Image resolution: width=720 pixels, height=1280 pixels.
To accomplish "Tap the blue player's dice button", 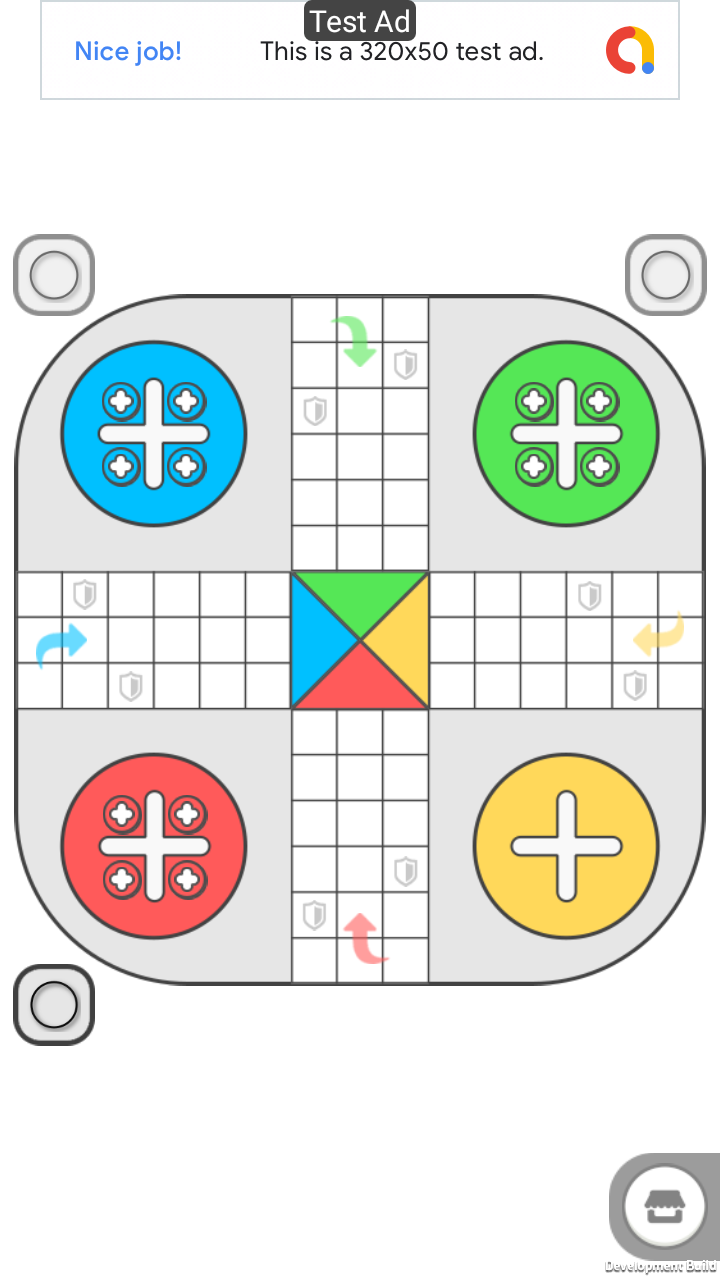I will [54, 275].
